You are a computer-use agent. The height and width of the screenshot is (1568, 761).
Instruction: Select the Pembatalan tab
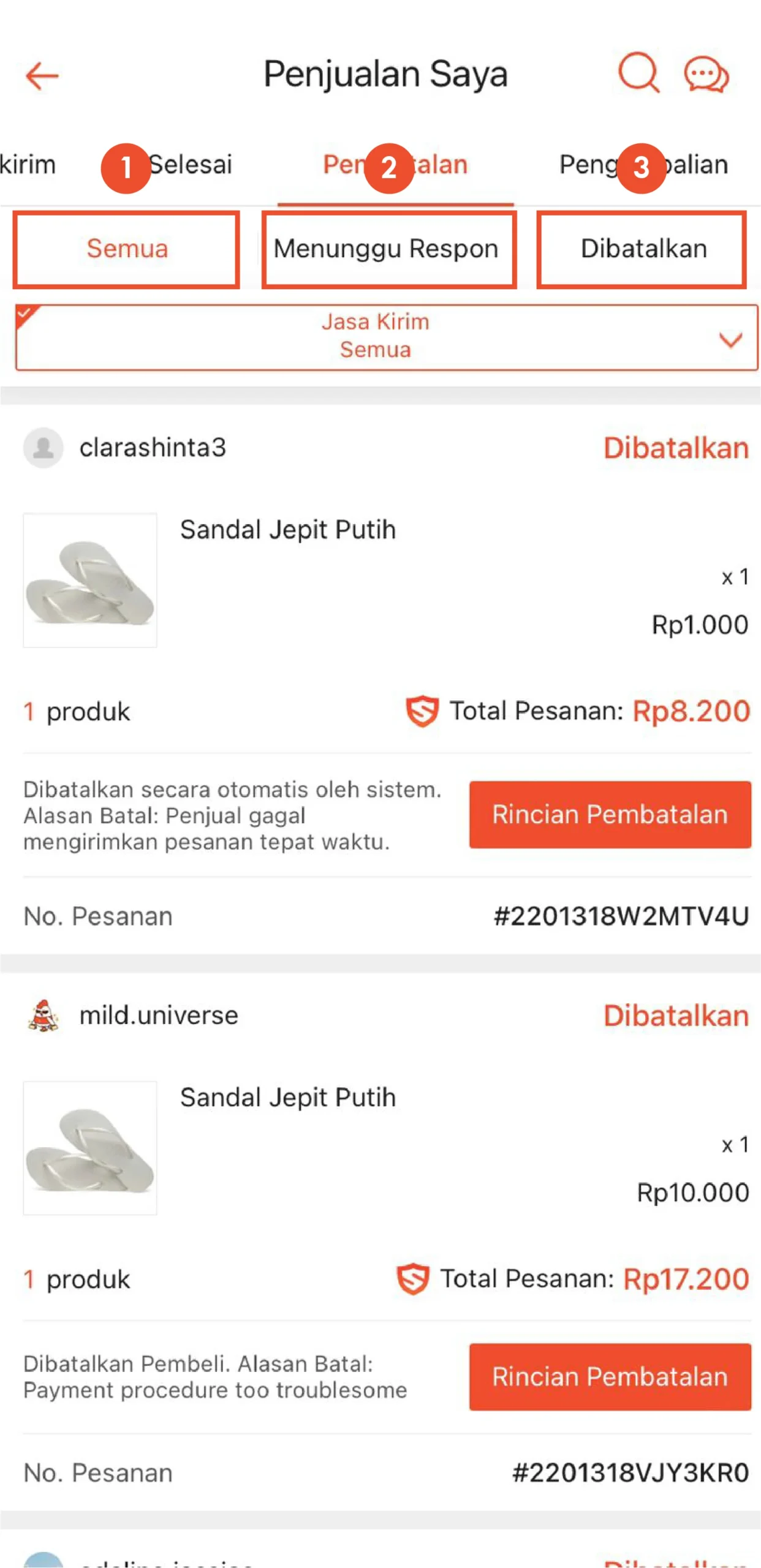tap(395, 164)
